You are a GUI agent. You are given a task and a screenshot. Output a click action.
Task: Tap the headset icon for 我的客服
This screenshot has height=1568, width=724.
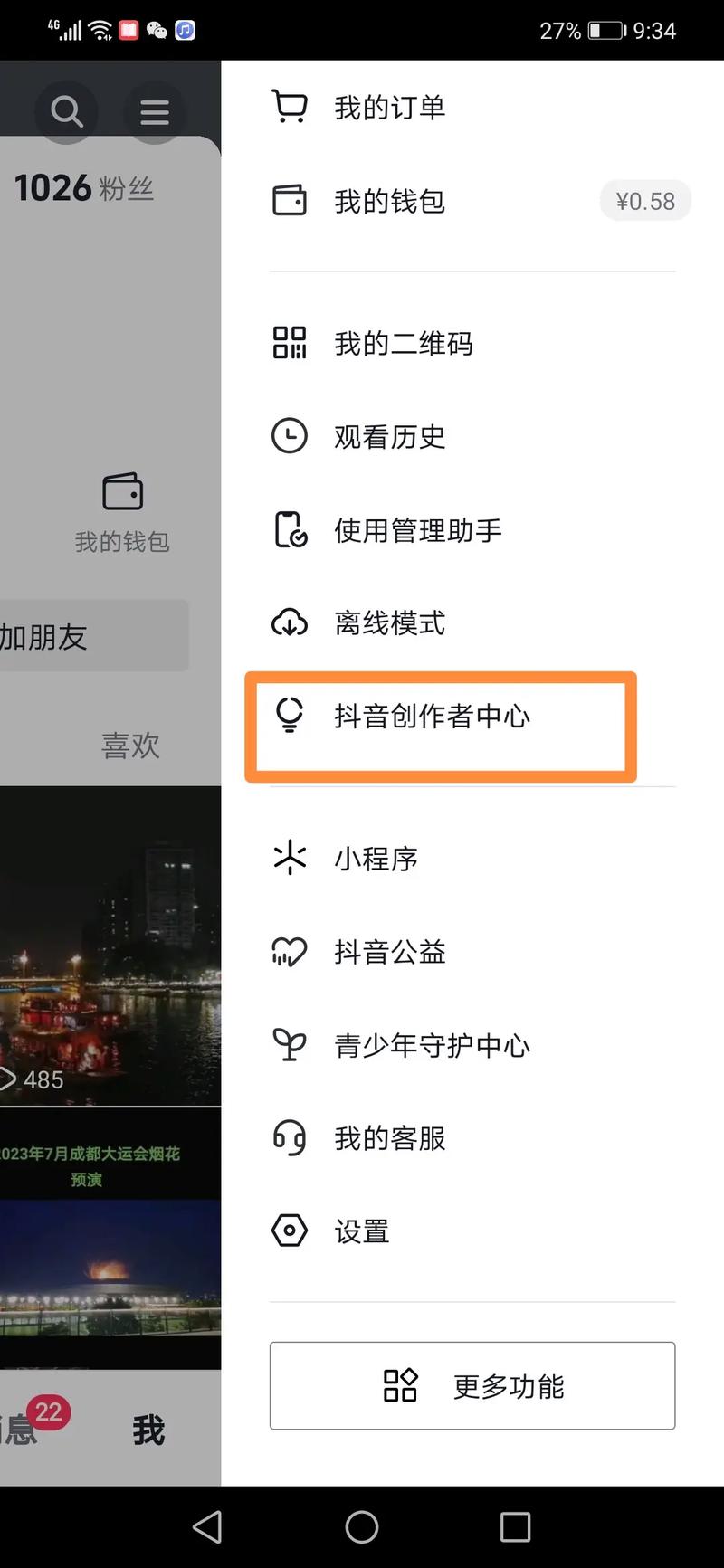coord(289,1138)
